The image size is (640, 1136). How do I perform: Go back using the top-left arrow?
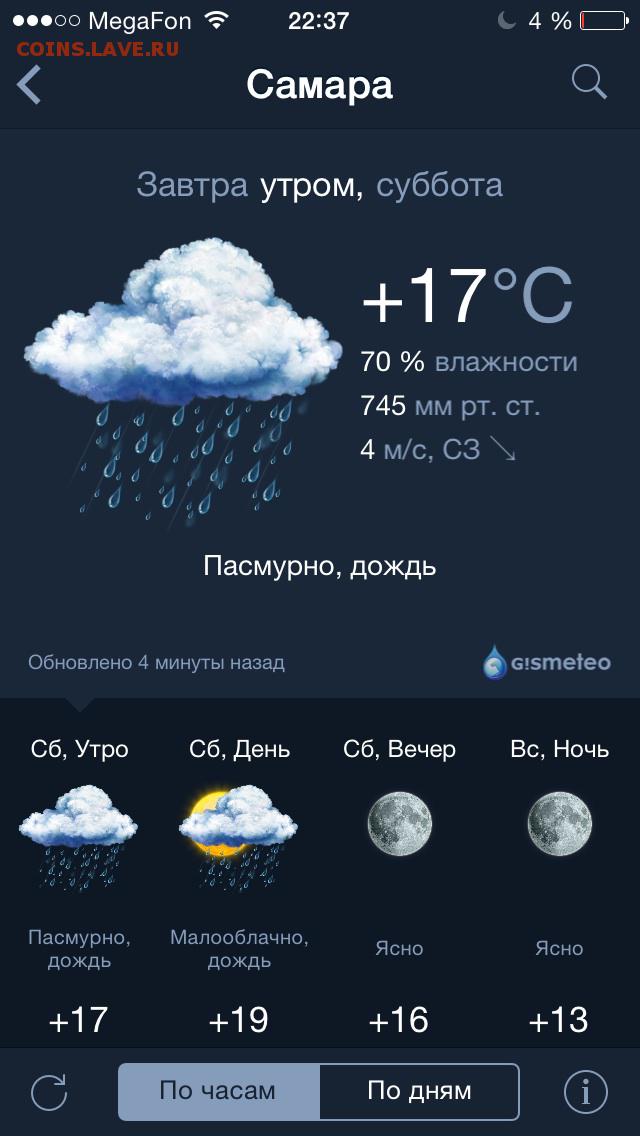tap(29, 85)
